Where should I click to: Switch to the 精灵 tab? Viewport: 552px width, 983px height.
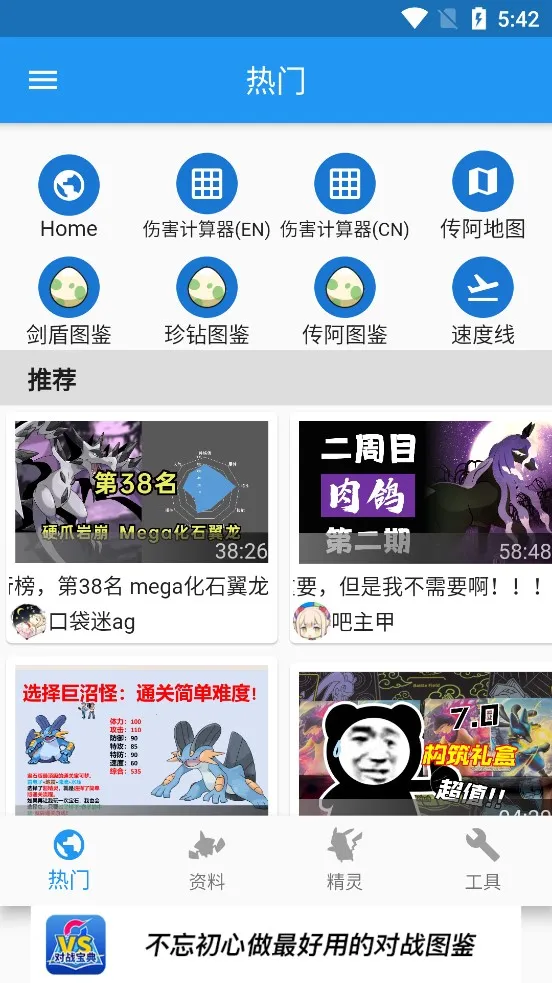[345, 860]
